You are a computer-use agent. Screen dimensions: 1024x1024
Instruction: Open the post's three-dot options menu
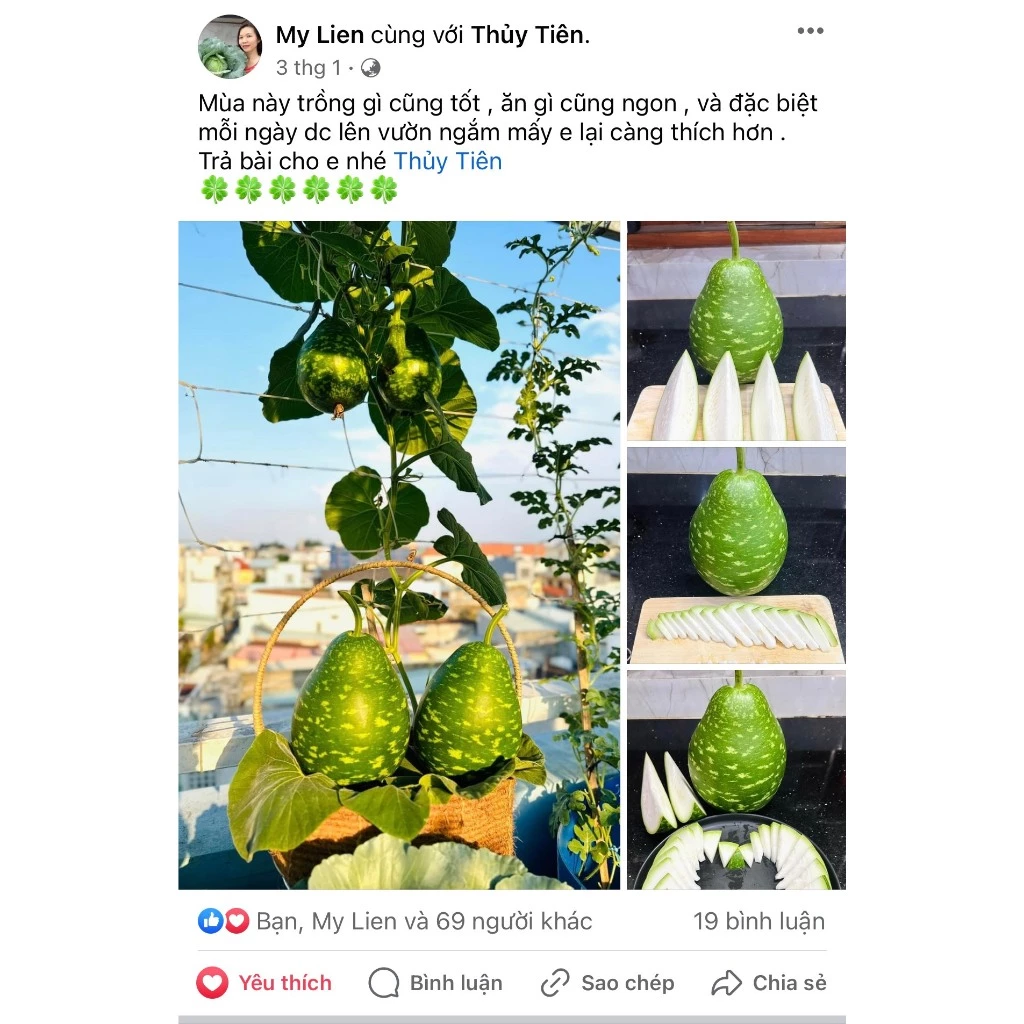810,31
